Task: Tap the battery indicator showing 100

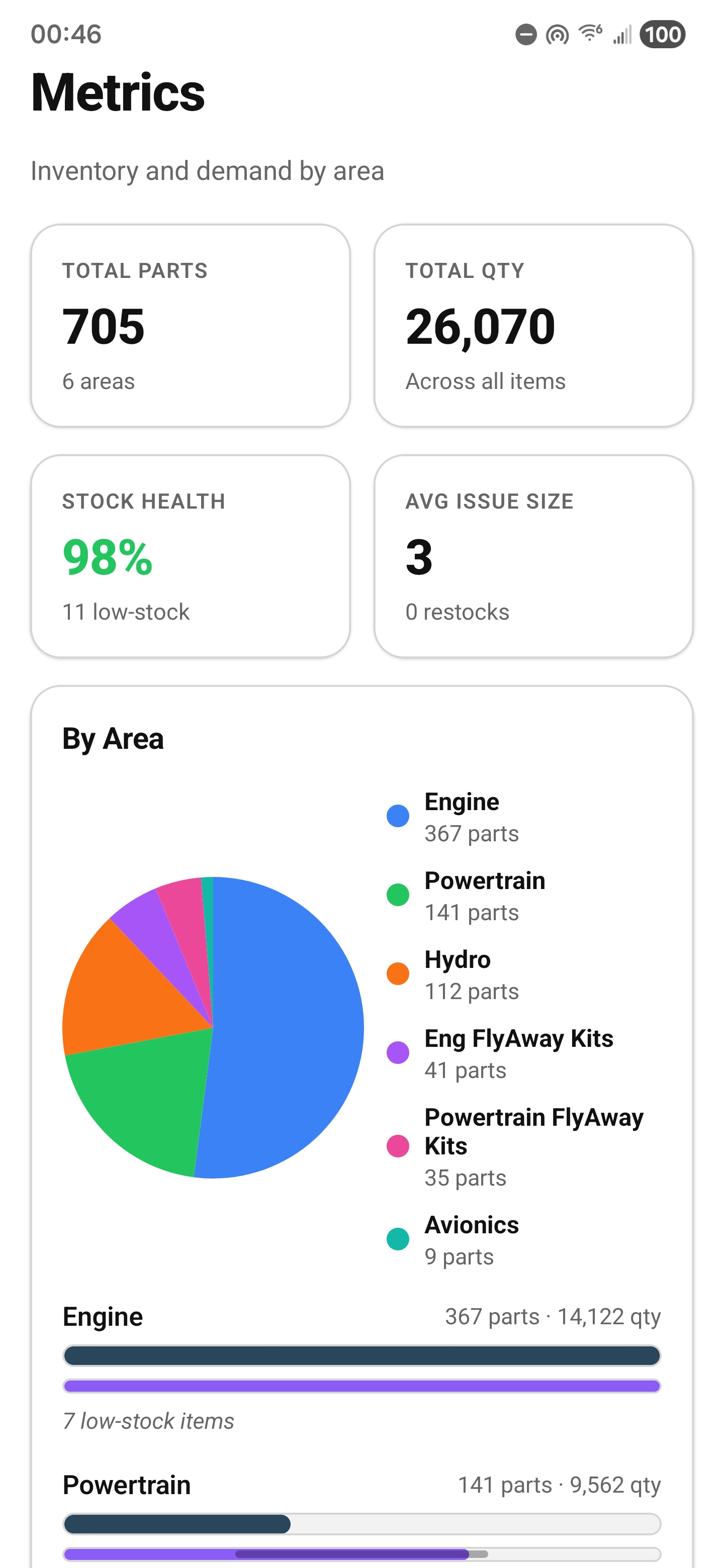Action: click(x=664, y=35)
